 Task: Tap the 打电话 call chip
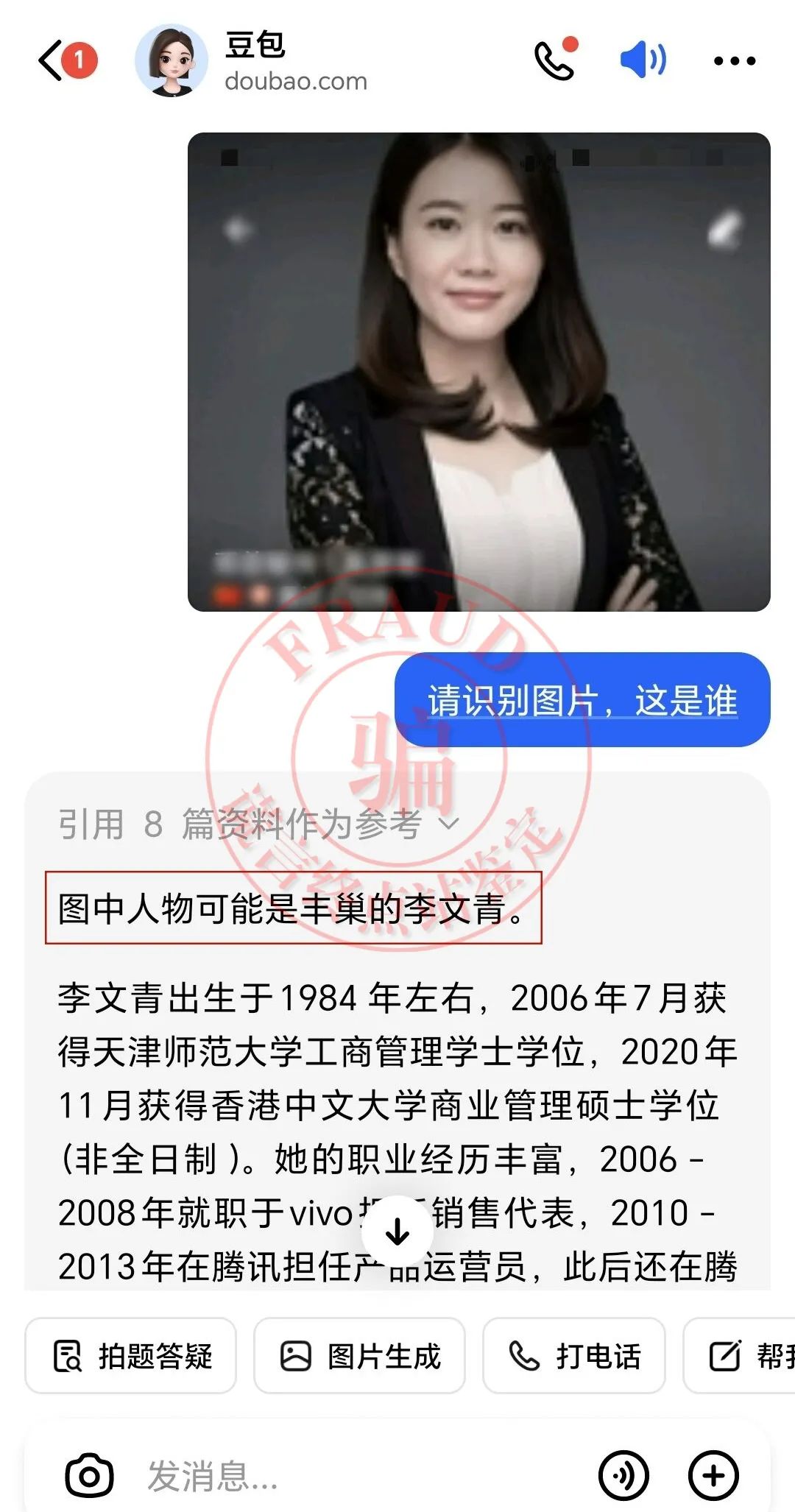pos(574,1355)
